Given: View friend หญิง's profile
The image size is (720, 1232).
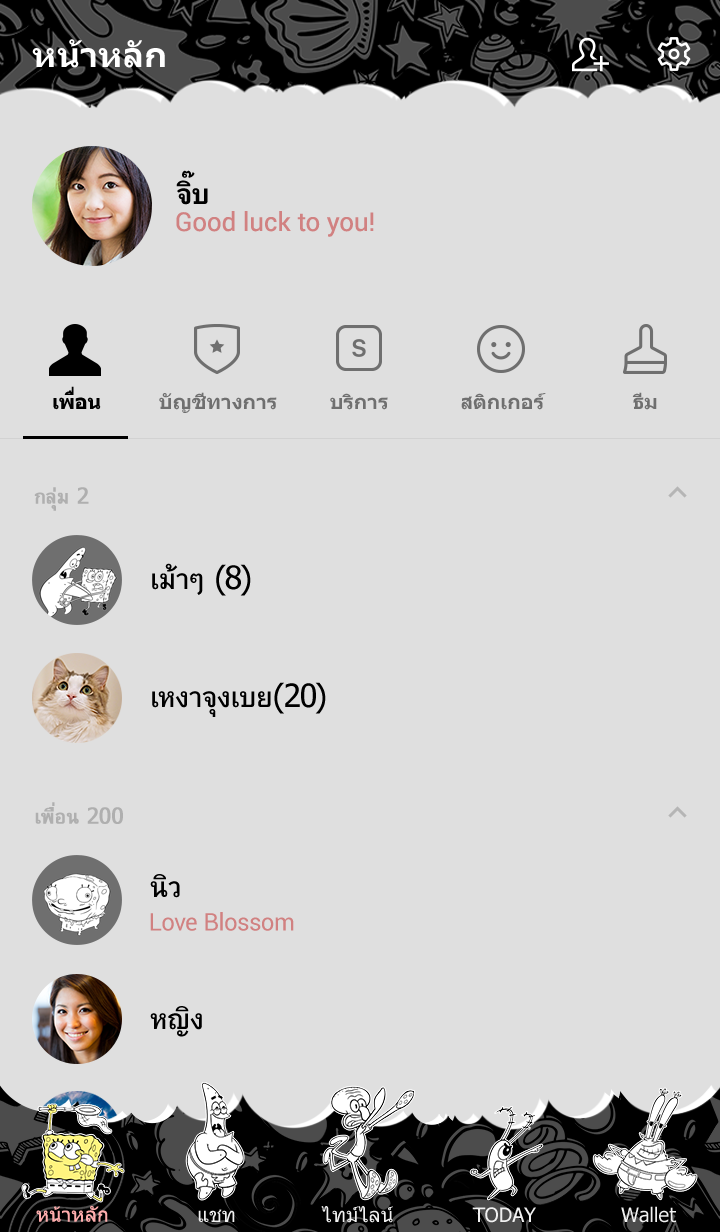Looking at the screenshot, I should tap(176, 1020).
